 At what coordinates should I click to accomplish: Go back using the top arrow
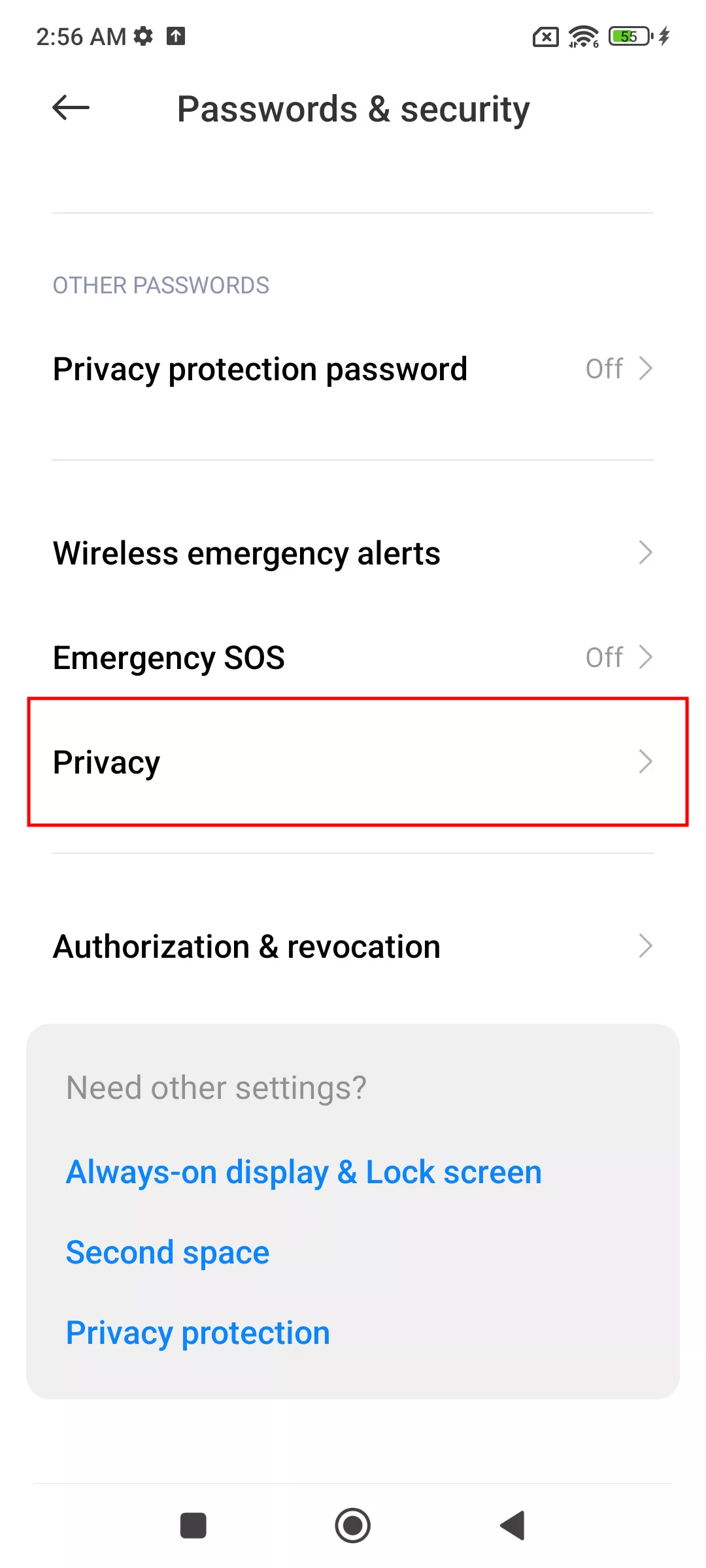(71, 108)
